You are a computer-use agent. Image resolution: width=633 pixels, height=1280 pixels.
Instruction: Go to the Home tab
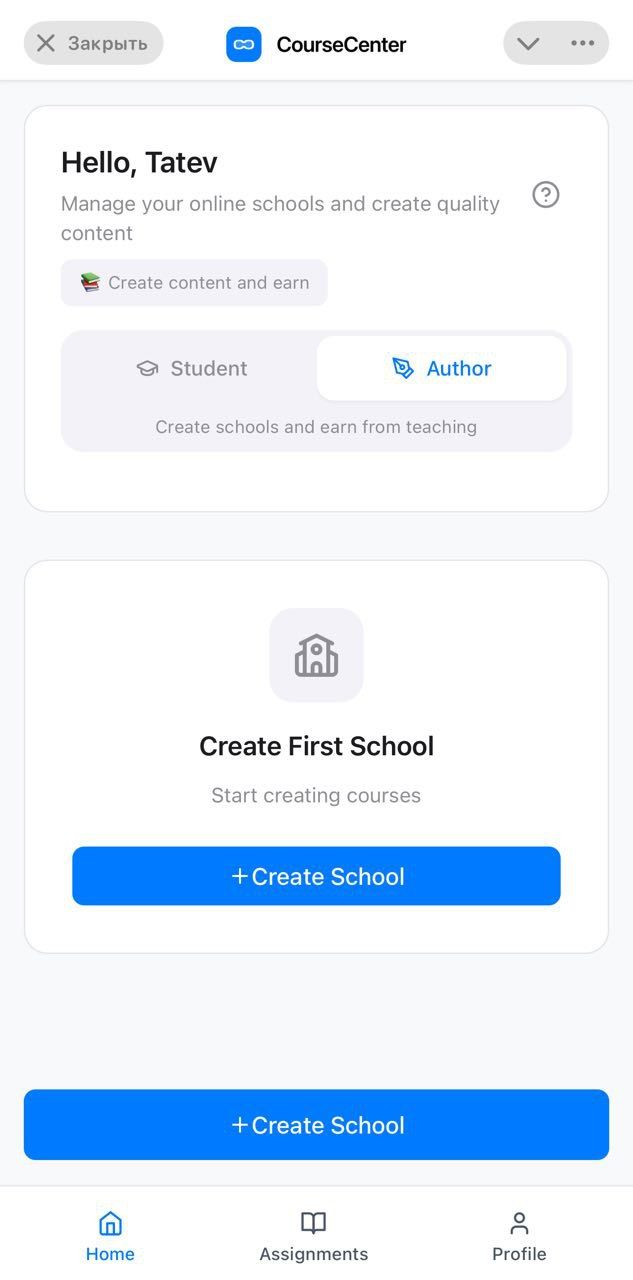(110, 1236)
